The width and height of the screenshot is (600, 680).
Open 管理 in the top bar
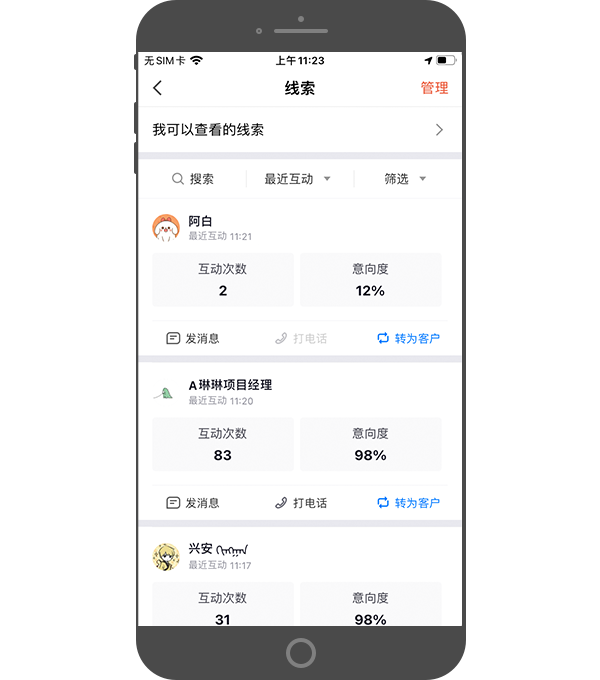pos(434,88)
